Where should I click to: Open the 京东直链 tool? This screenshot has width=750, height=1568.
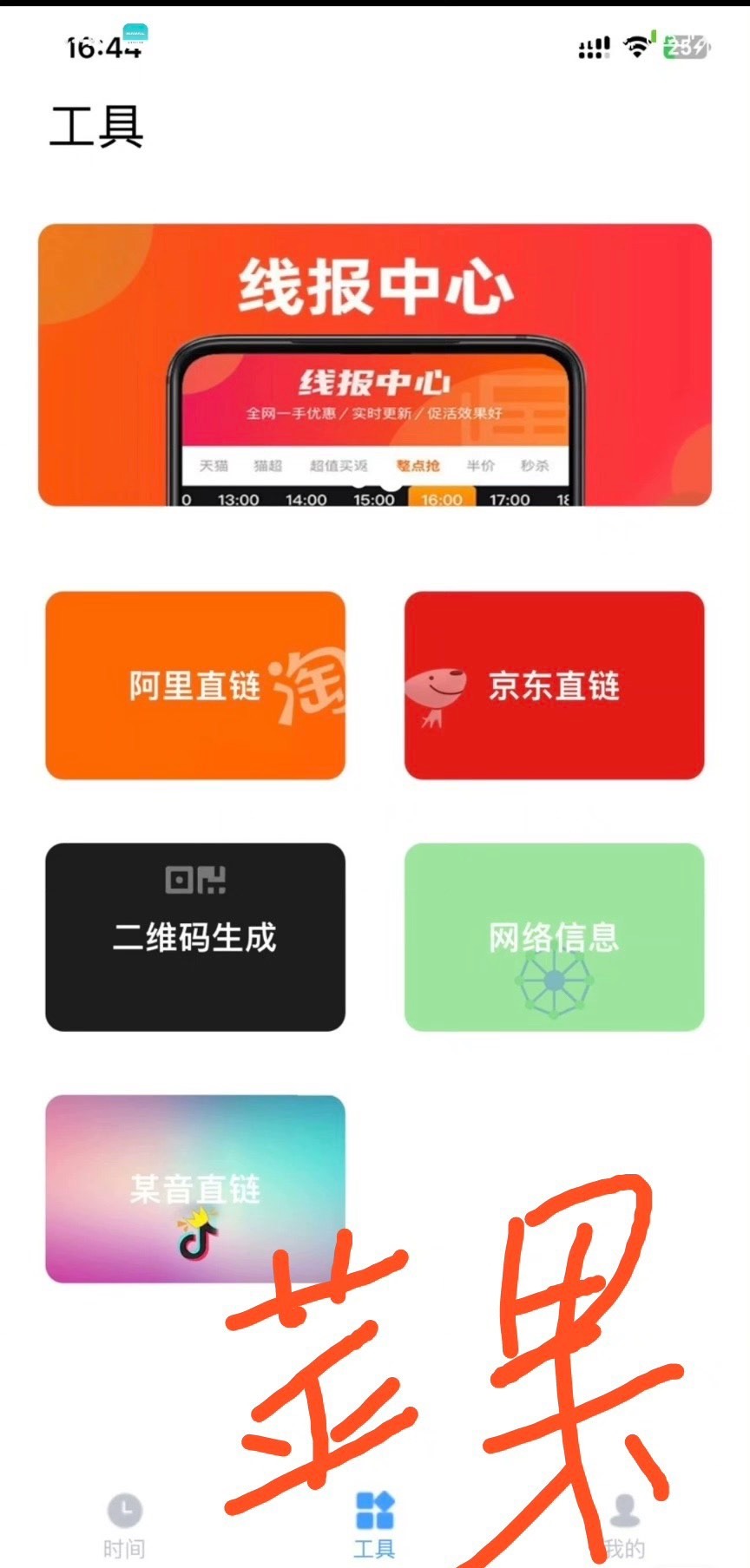[554, 686]
